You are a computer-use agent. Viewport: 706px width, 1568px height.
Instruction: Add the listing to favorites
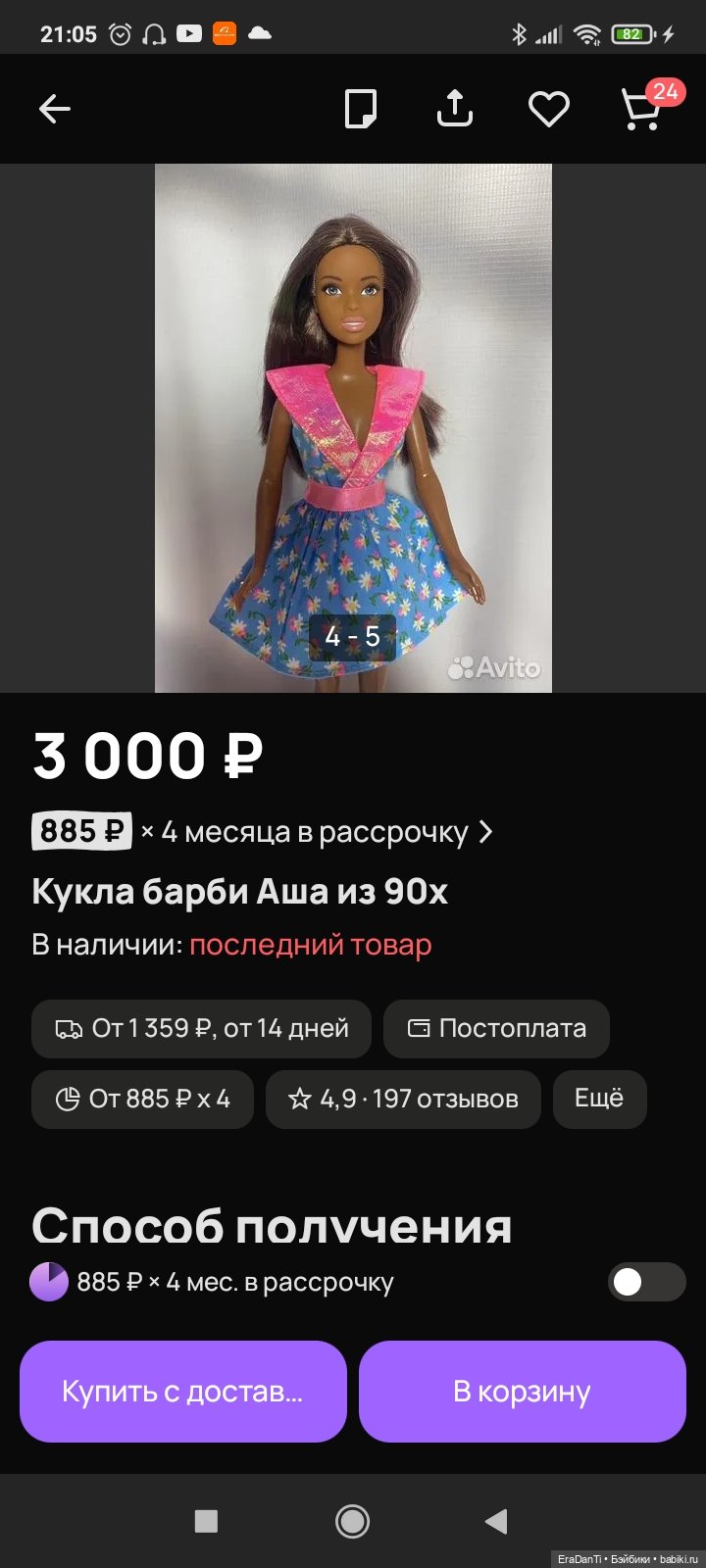pos(549,109)
